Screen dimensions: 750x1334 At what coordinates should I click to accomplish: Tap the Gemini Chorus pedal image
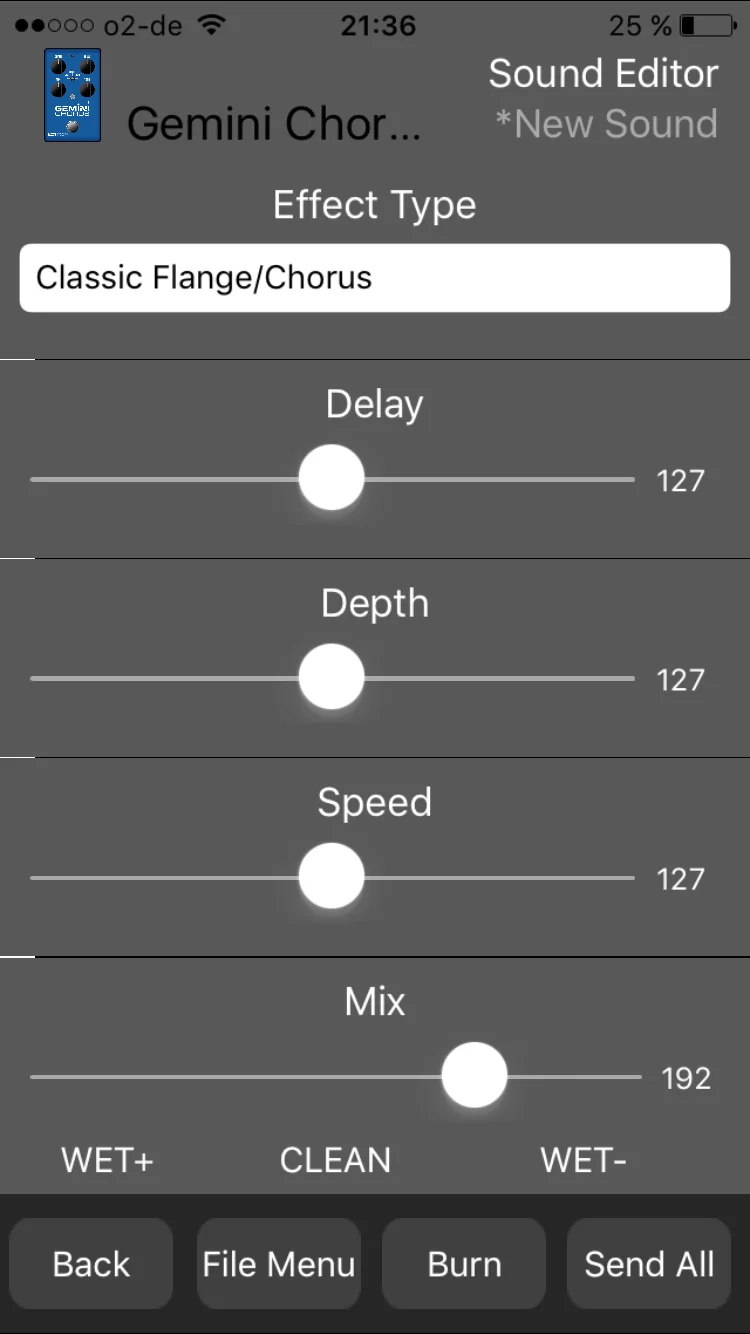pyautogui.click(x=73, y=95)
